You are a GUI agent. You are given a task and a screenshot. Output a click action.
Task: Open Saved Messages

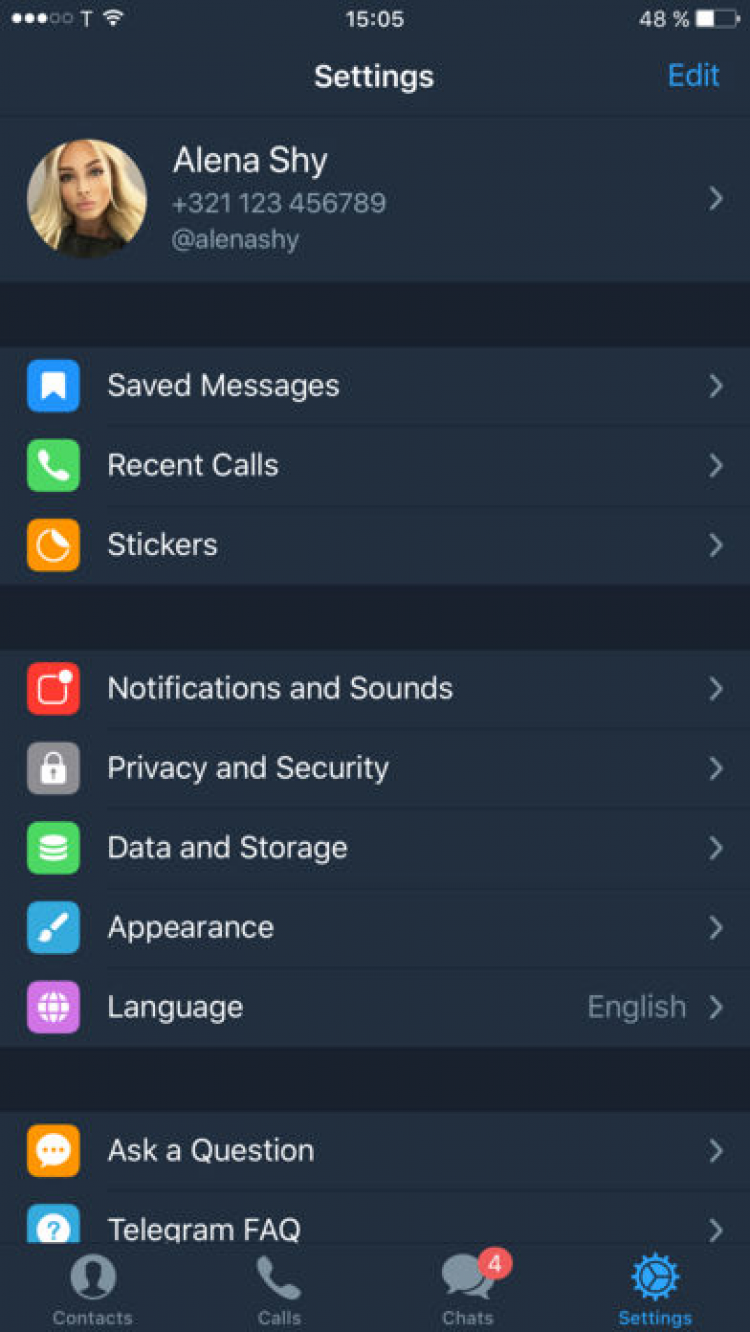click(374, 386)
